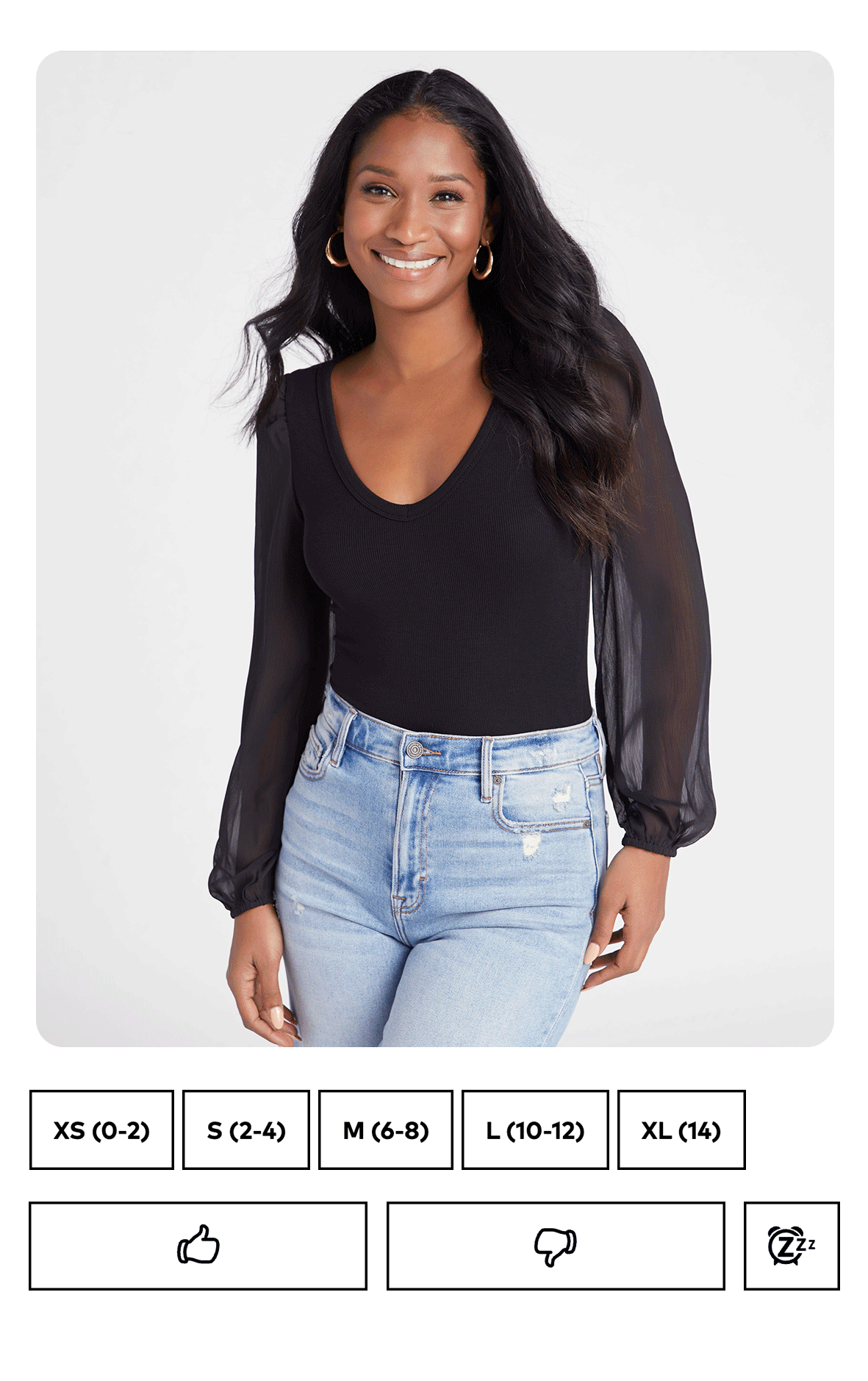868x1381 pixels.
Task: Pick size M (6-8)
Action: 385,1130
